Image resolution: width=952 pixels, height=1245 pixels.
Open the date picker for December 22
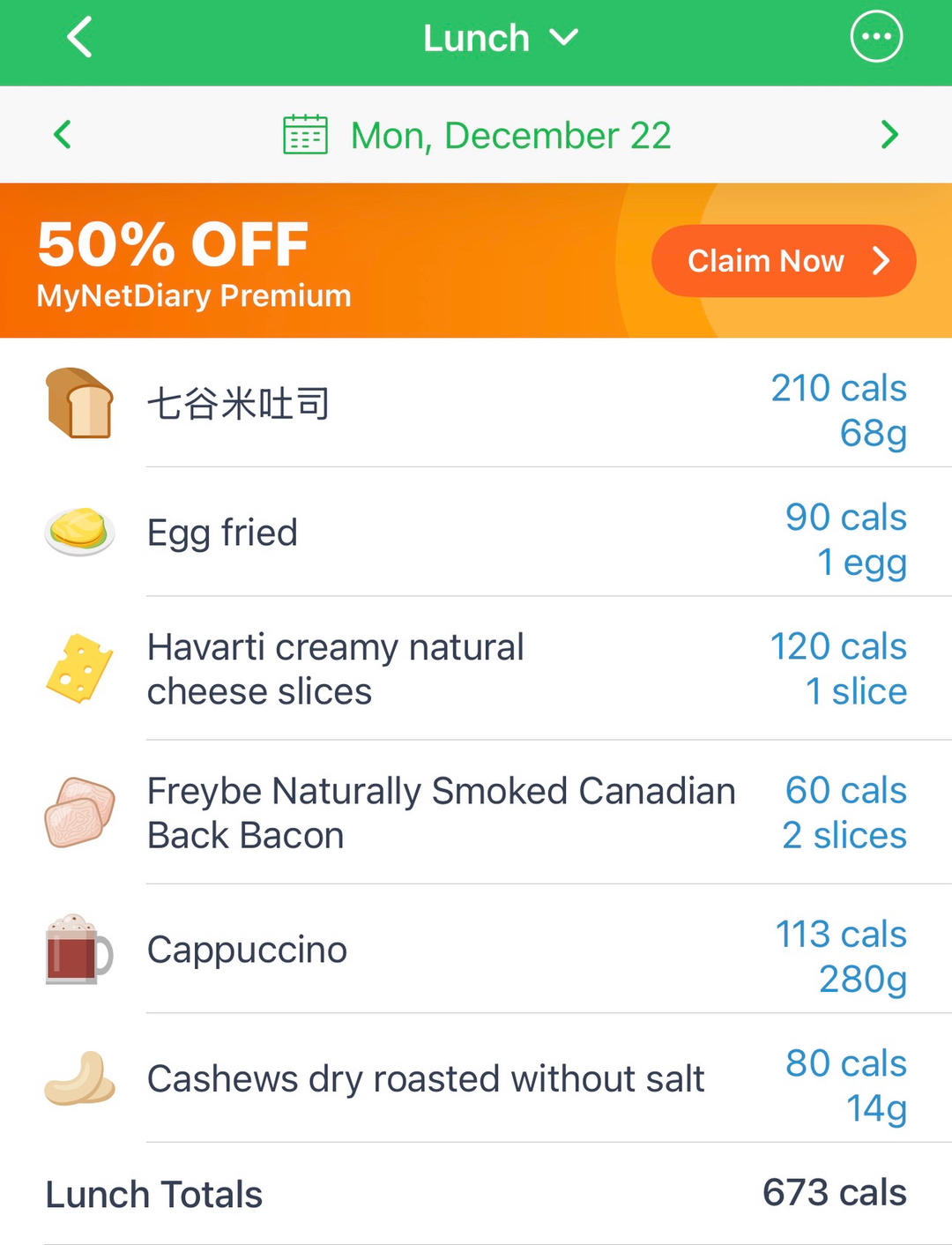pos(477,136)
